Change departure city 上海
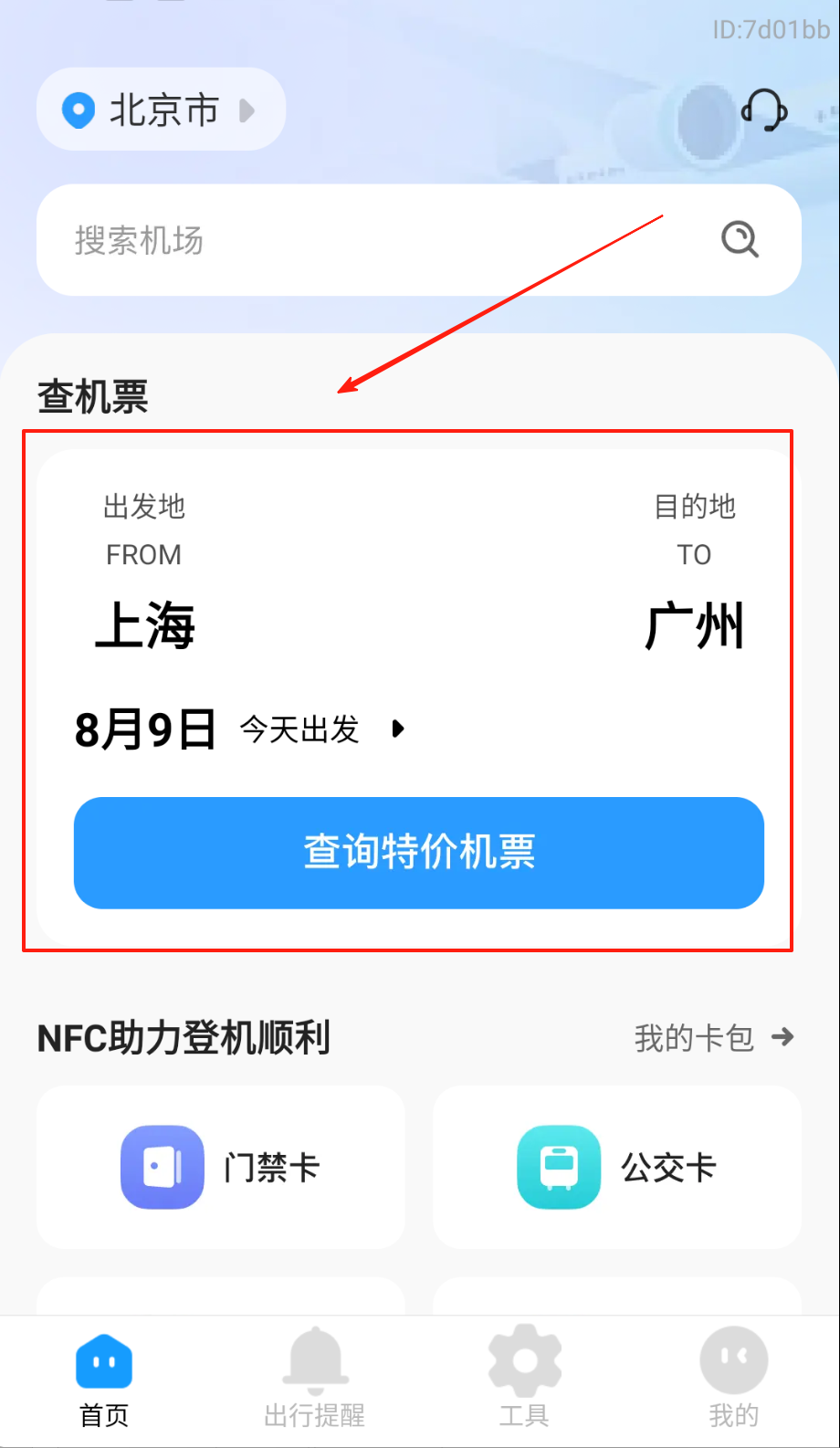Screen dimensions: 840x1448 tap(145, 626)
